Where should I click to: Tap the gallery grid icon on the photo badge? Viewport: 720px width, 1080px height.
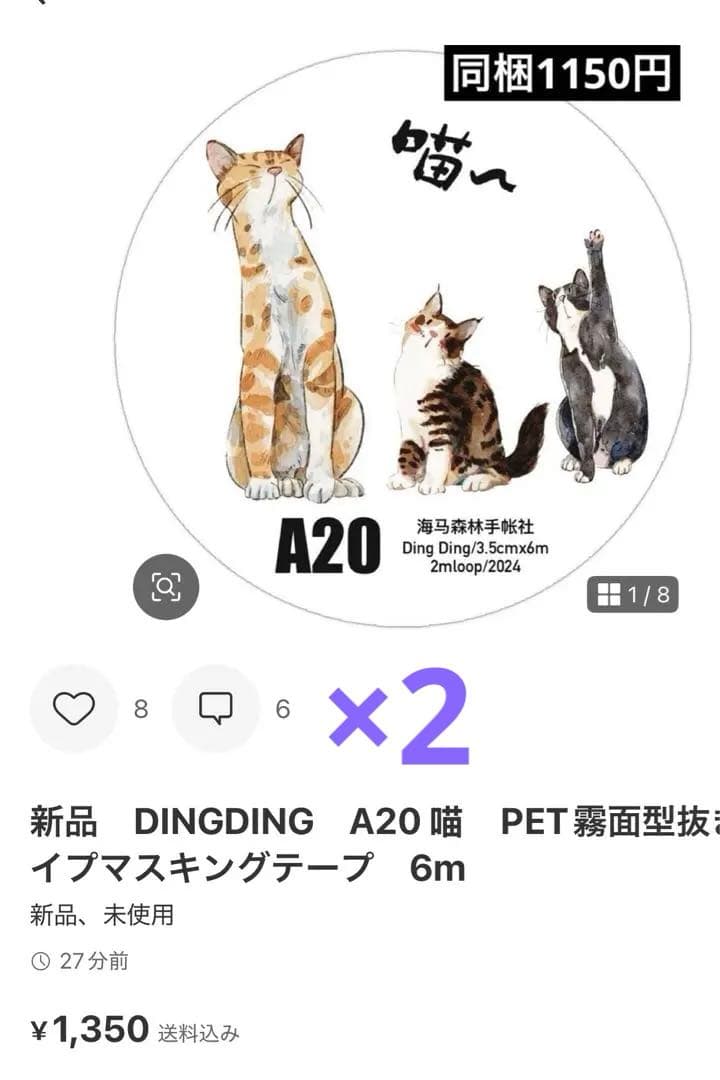pyautogui.click(x=612, y=591)
